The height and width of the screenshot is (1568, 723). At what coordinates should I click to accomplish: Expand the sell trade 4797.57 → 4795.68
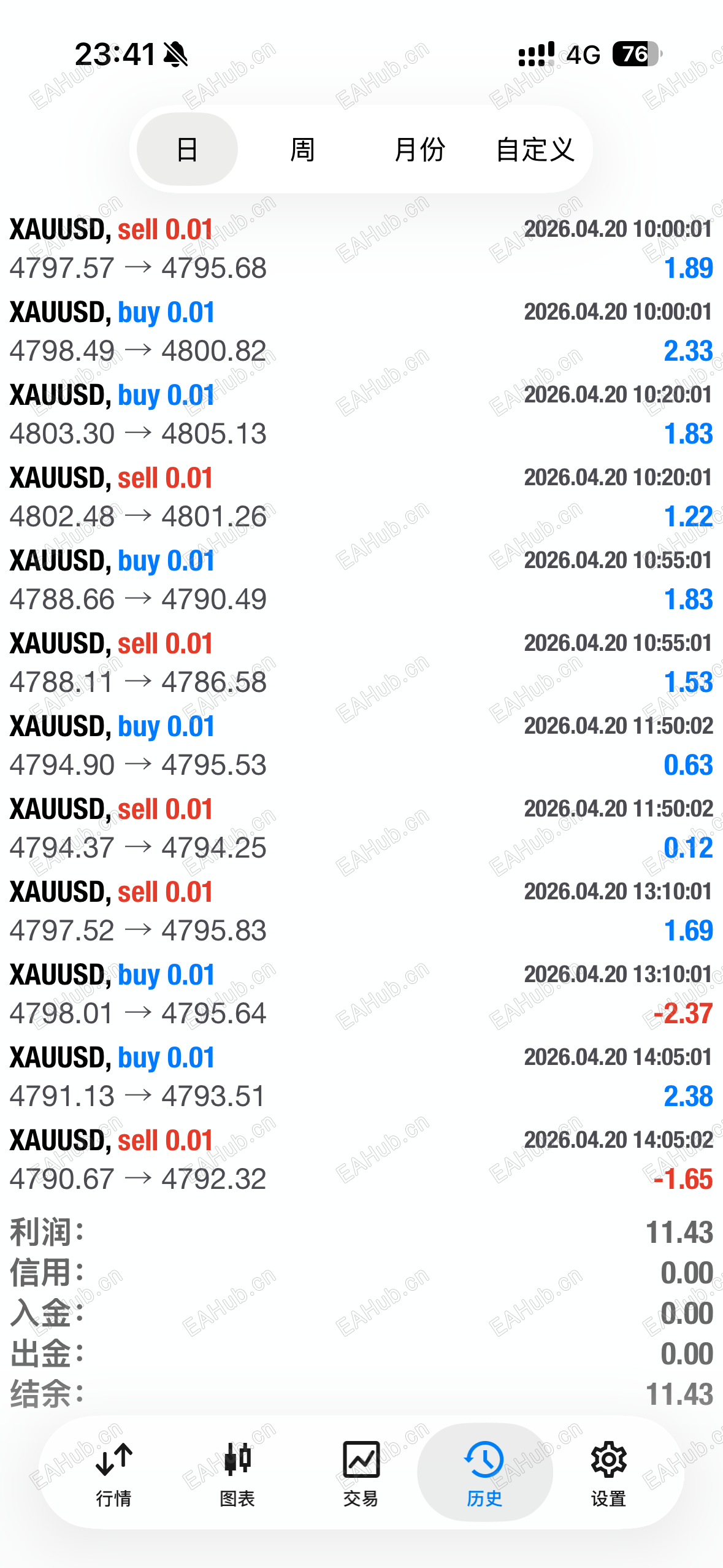(x=361, y=248)
